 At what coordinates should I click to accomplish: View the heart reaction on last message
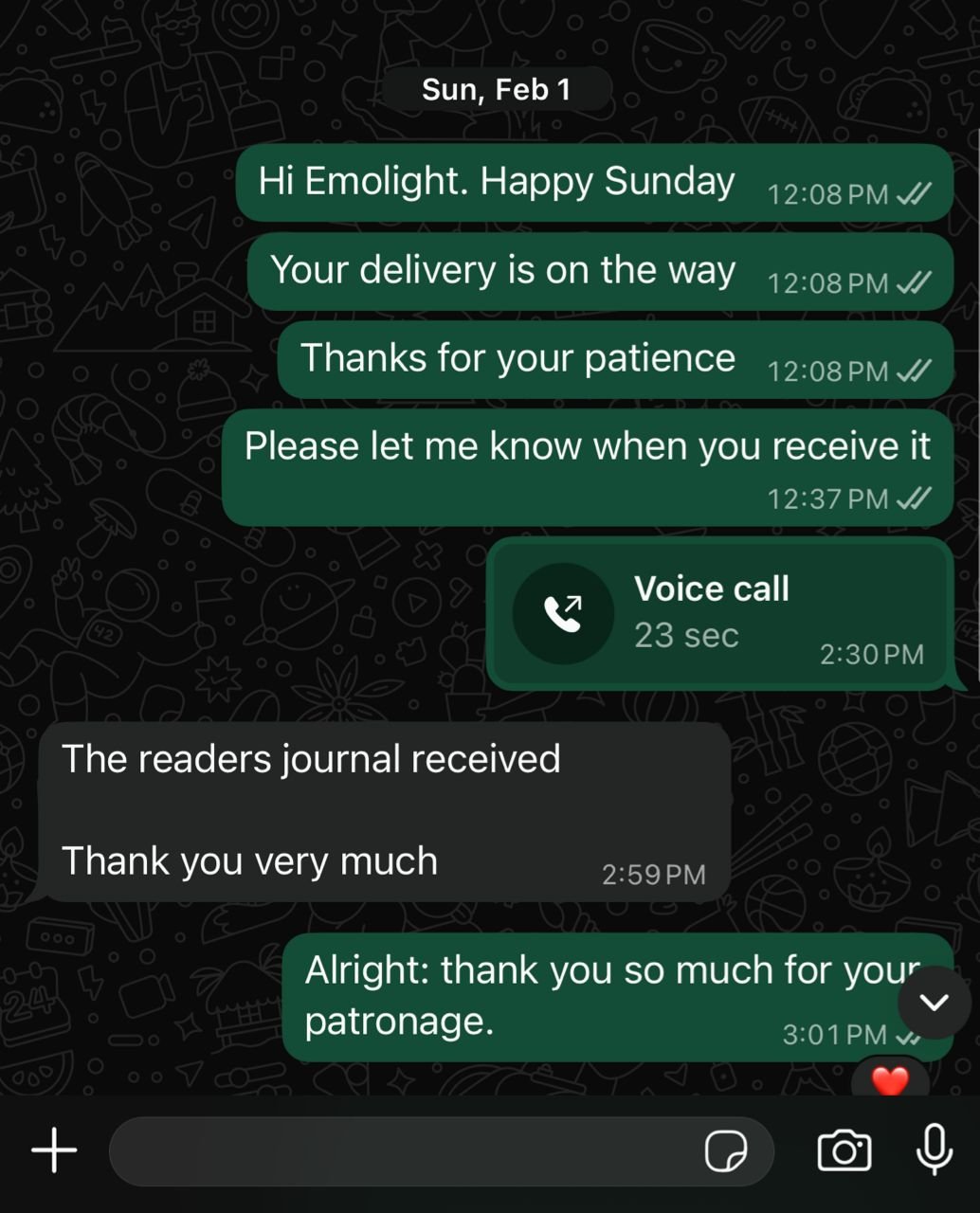click(889, 1079)
